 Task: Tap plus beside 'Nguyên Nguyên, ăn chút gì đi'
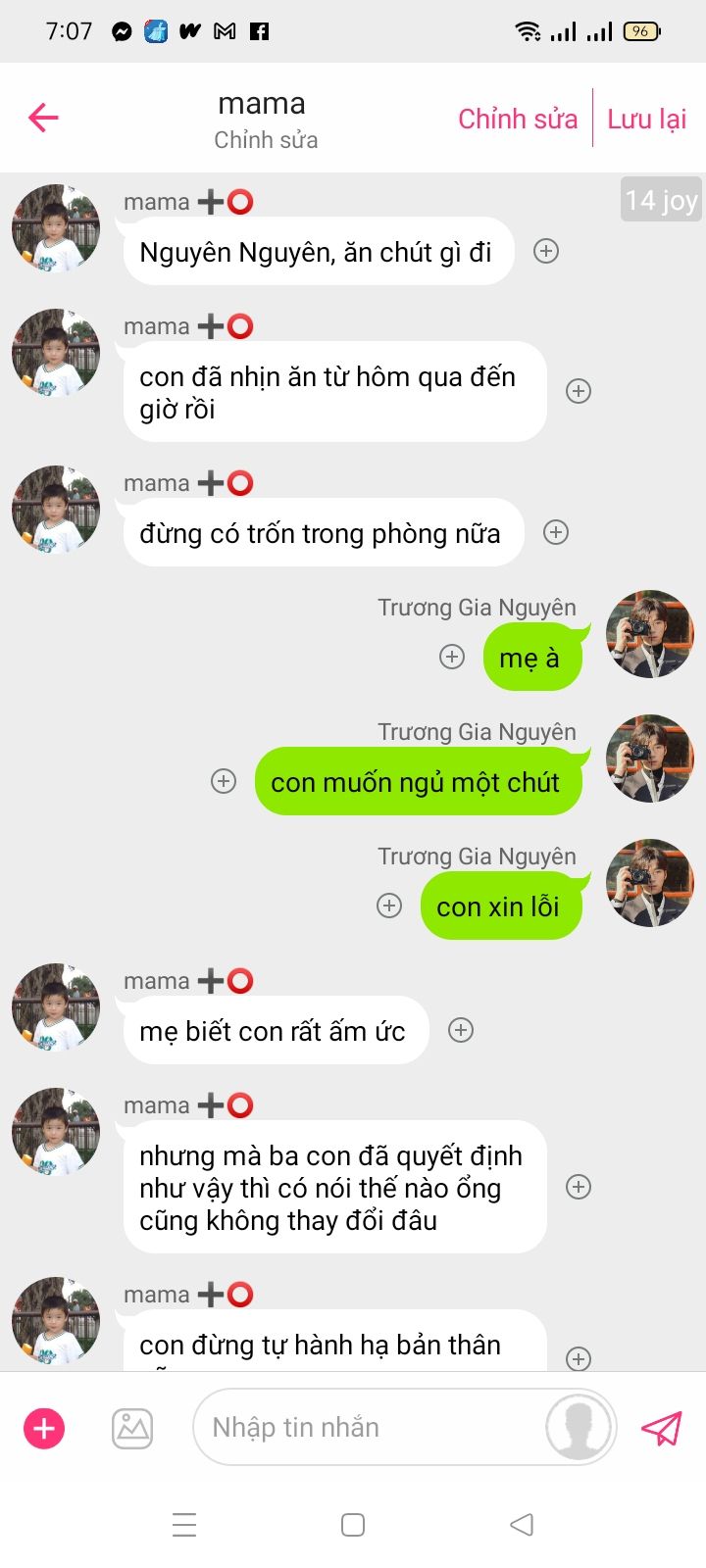coord(546,252)
